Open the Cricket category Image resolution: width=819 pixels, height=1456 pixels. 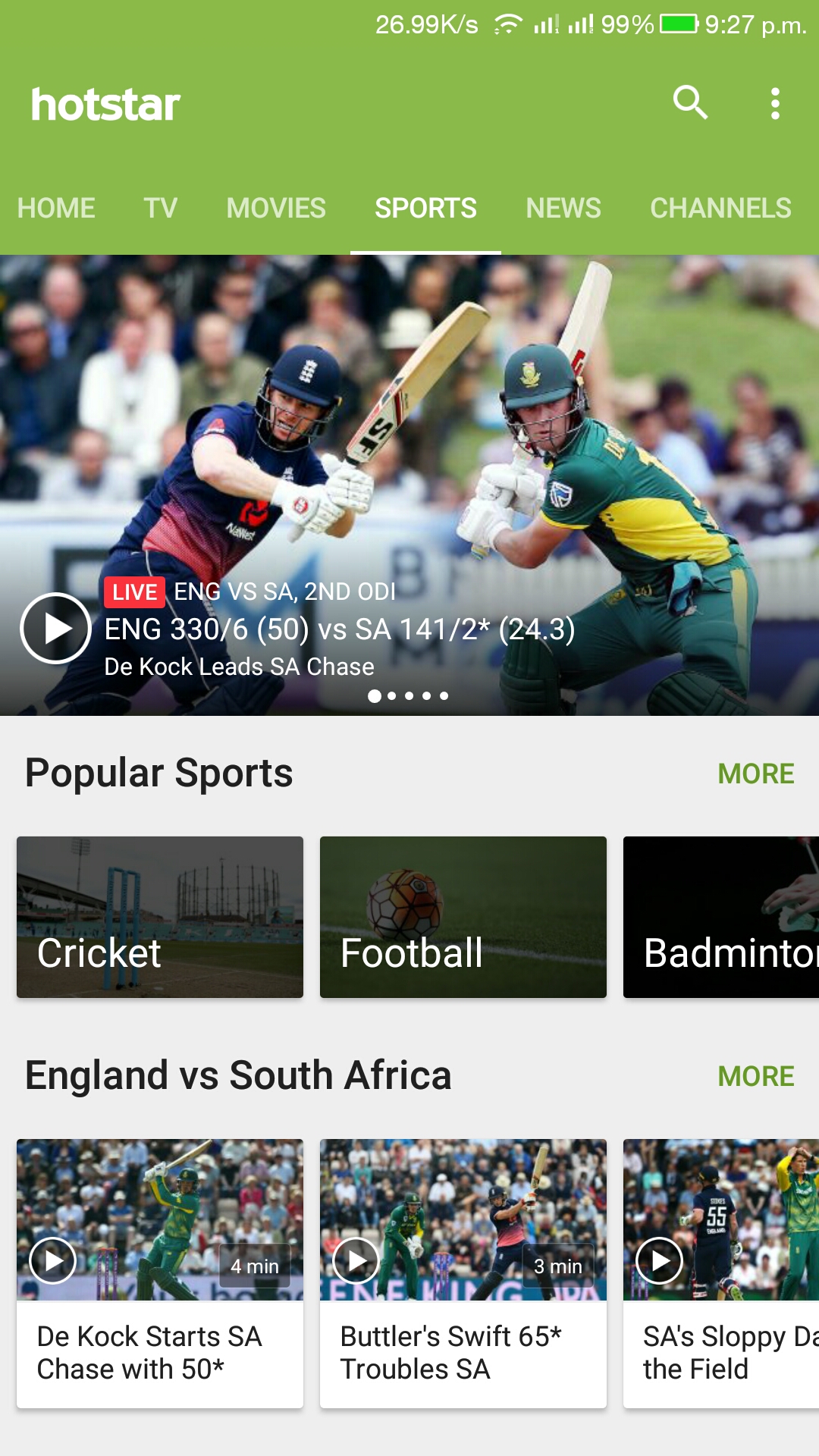[x=160, y=918]
